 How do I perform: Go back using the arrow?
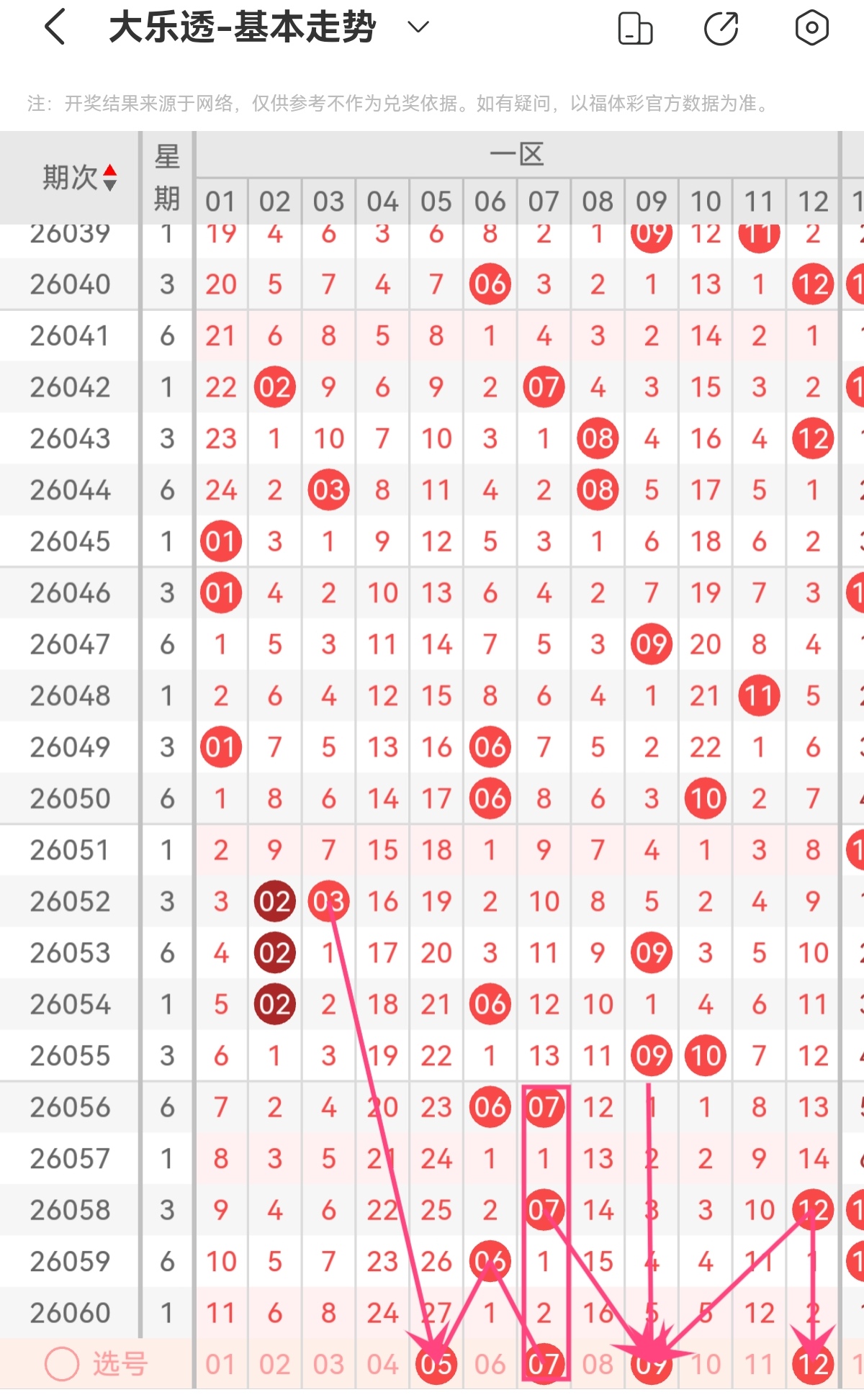[55, 28]
